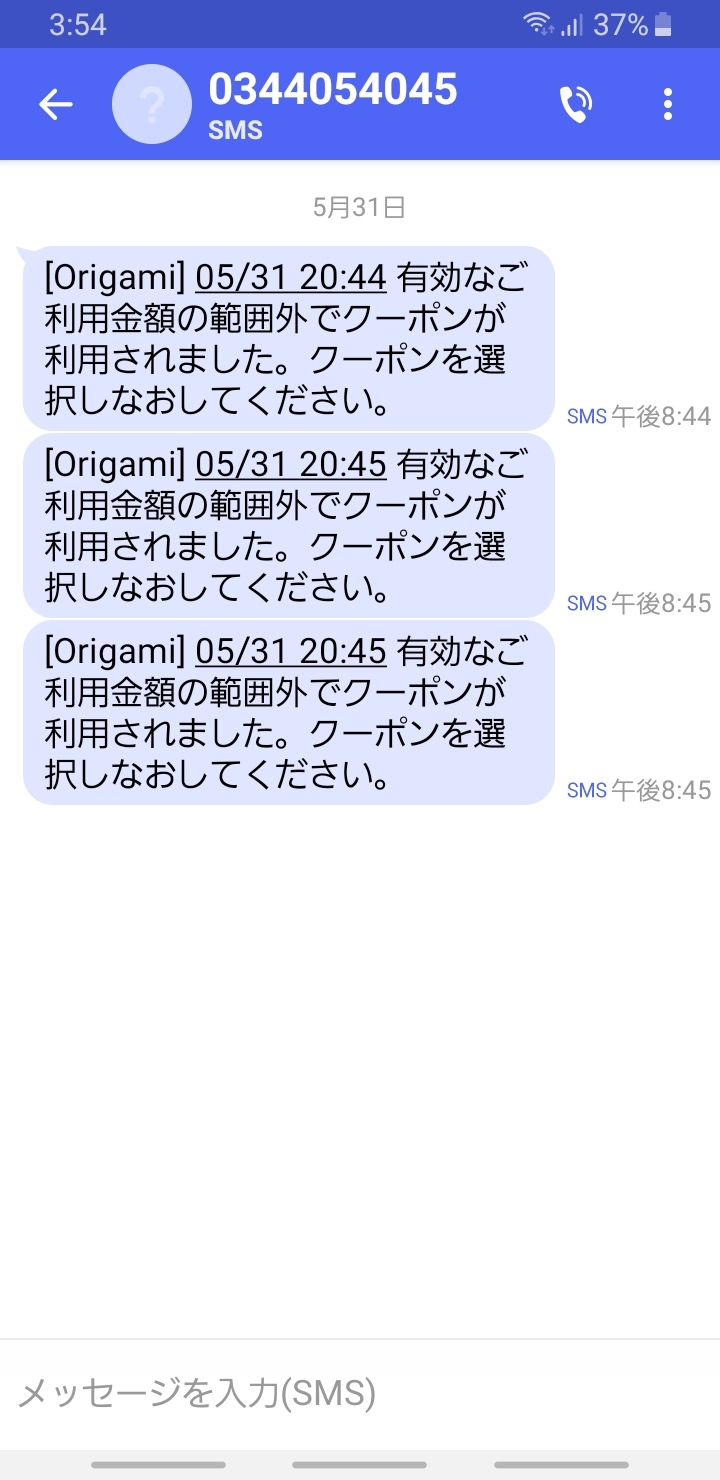The image size is (720, 1480).
Task: Open the contact avatar for 0344054045
Action: tap(151, 104)
